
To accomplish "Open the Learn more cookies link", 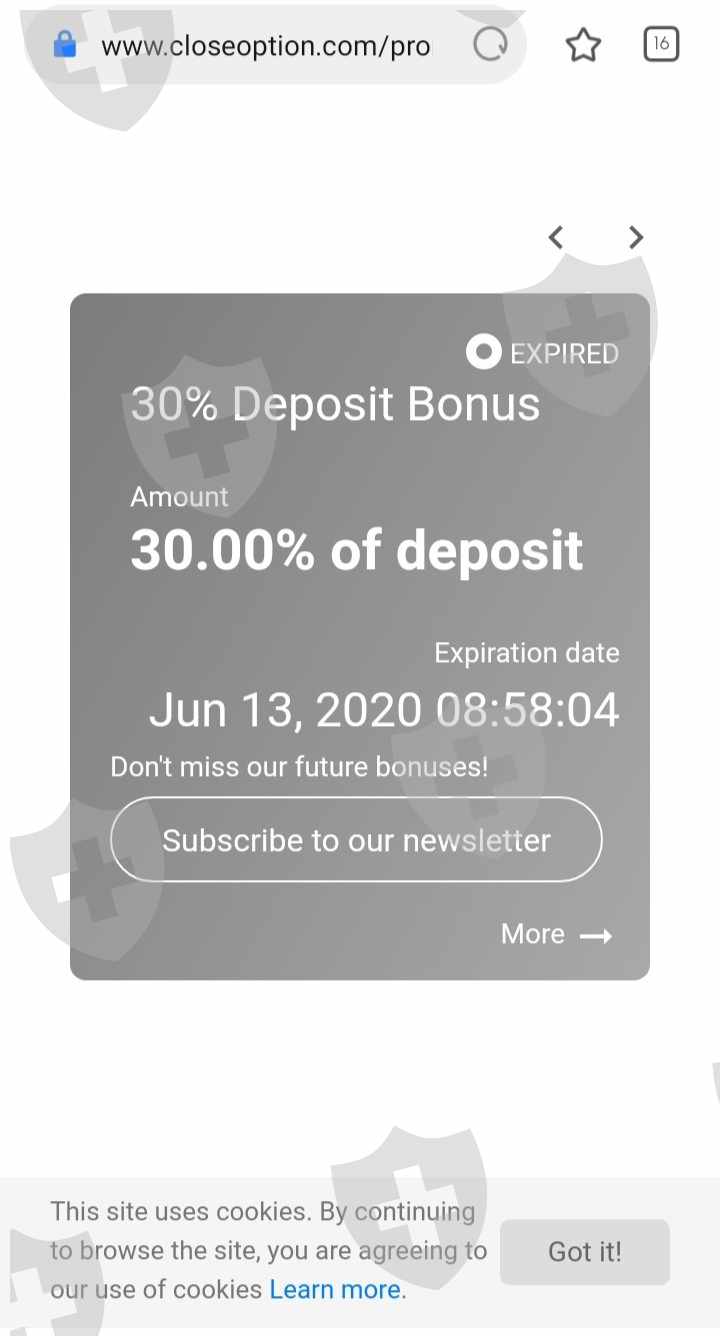I will click(335, 1289).
